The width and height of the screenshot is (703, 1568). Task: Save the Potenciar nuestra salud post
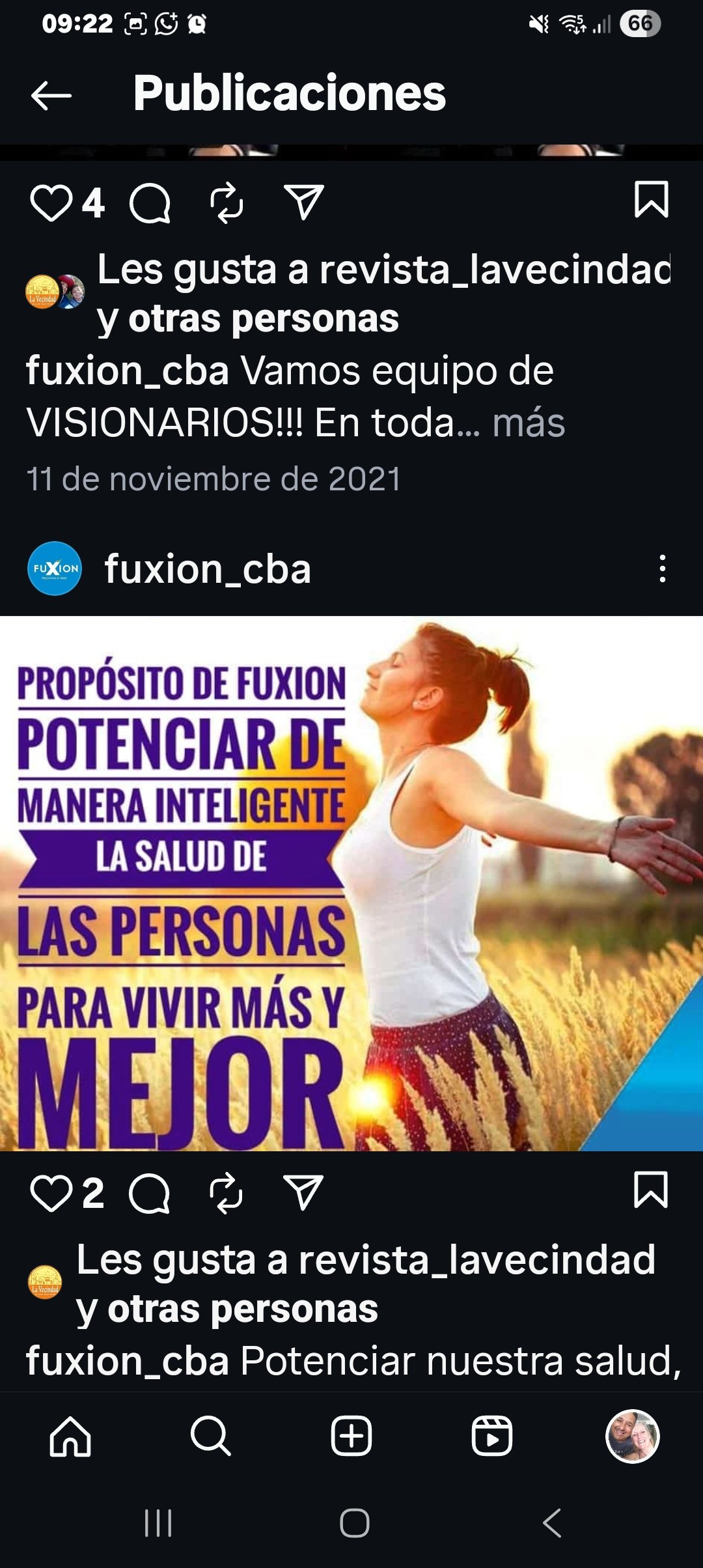click(651, 1190)
